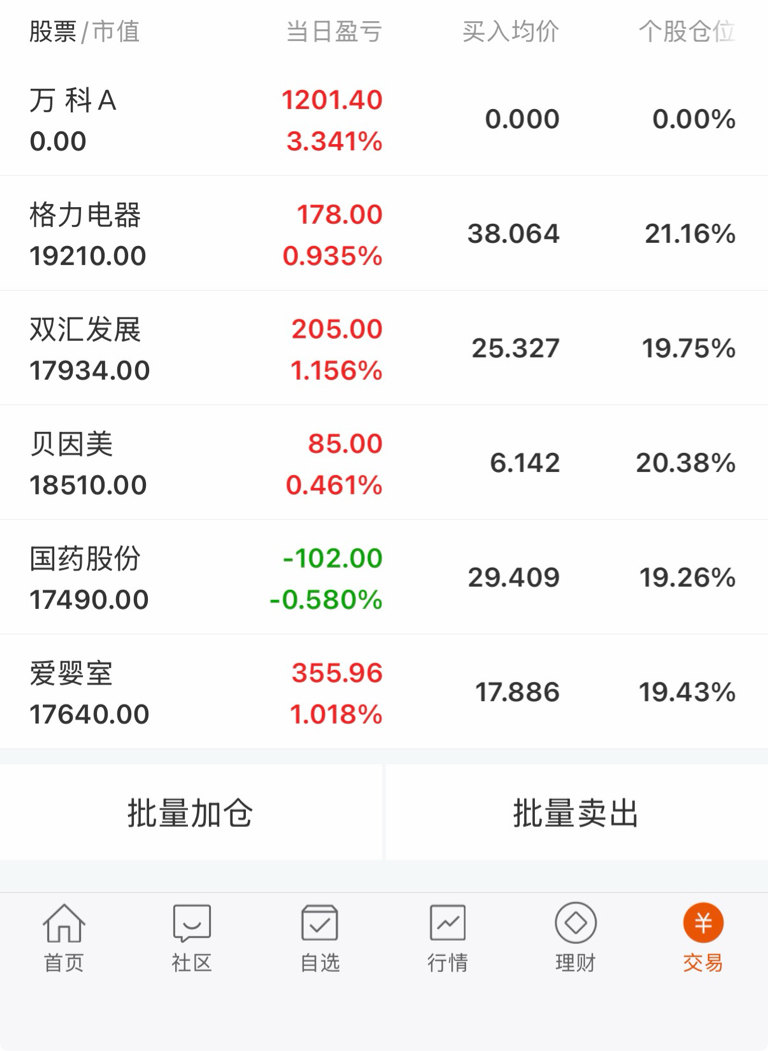View the 爱婴室 stock position
This screenshot has width=768, height=1051.
click(384, 692)
